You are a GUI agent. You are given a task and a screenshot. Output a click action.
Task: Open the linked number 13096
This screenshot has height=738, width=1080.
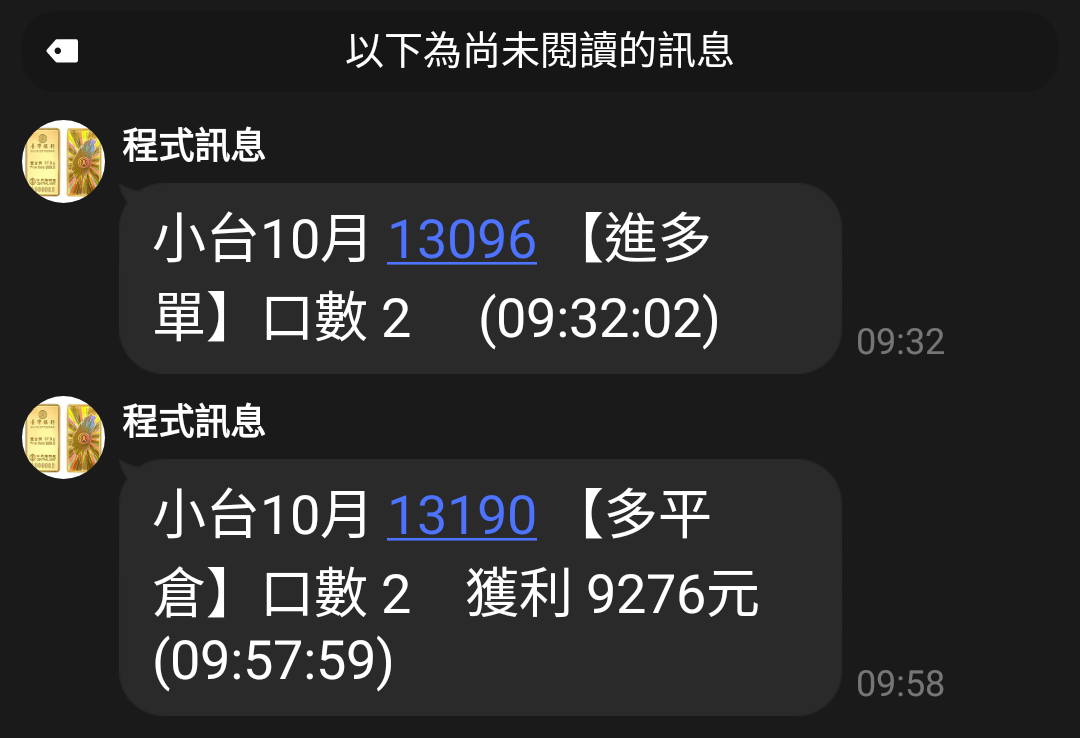pos(461,240)
